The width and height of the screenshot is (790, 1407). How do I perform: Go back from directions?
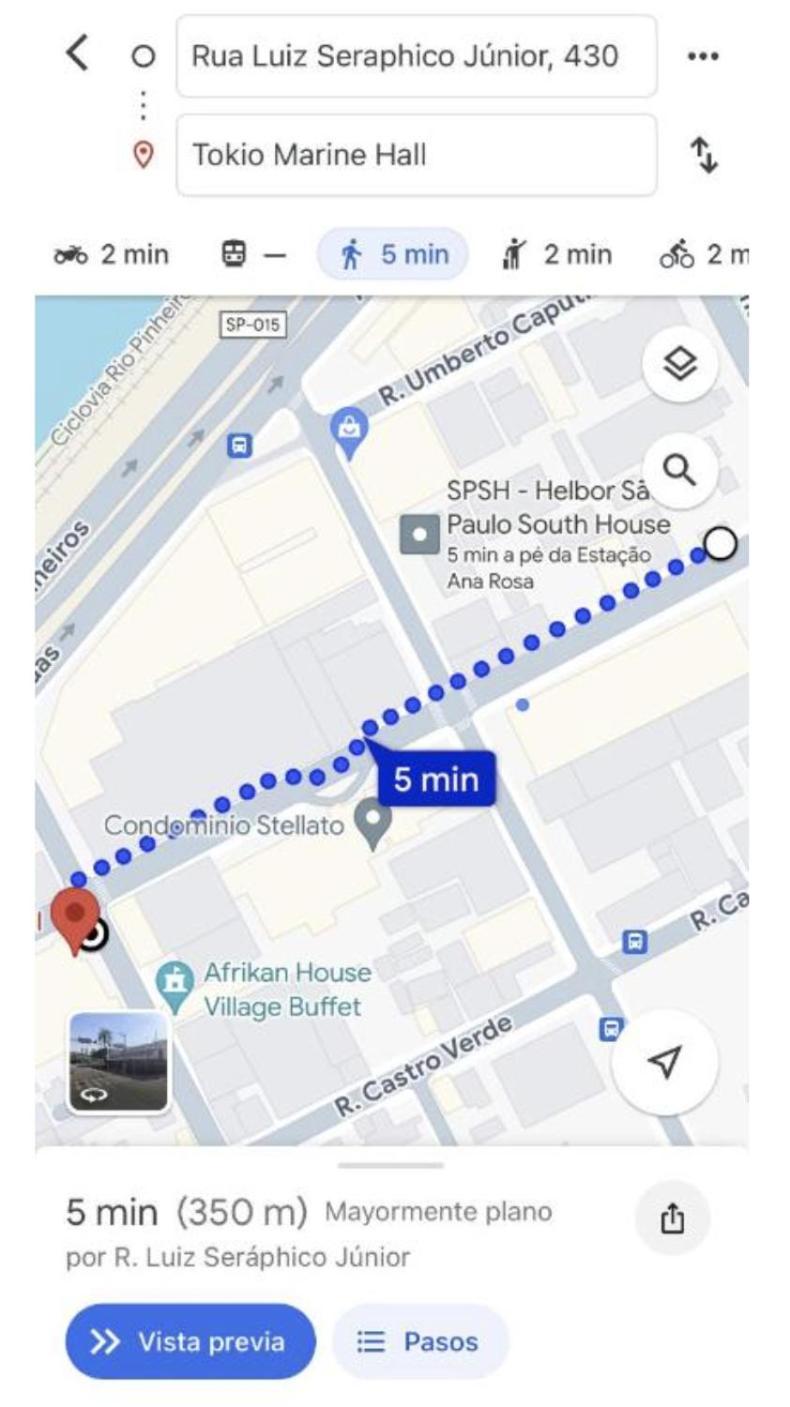pos(77,54)
